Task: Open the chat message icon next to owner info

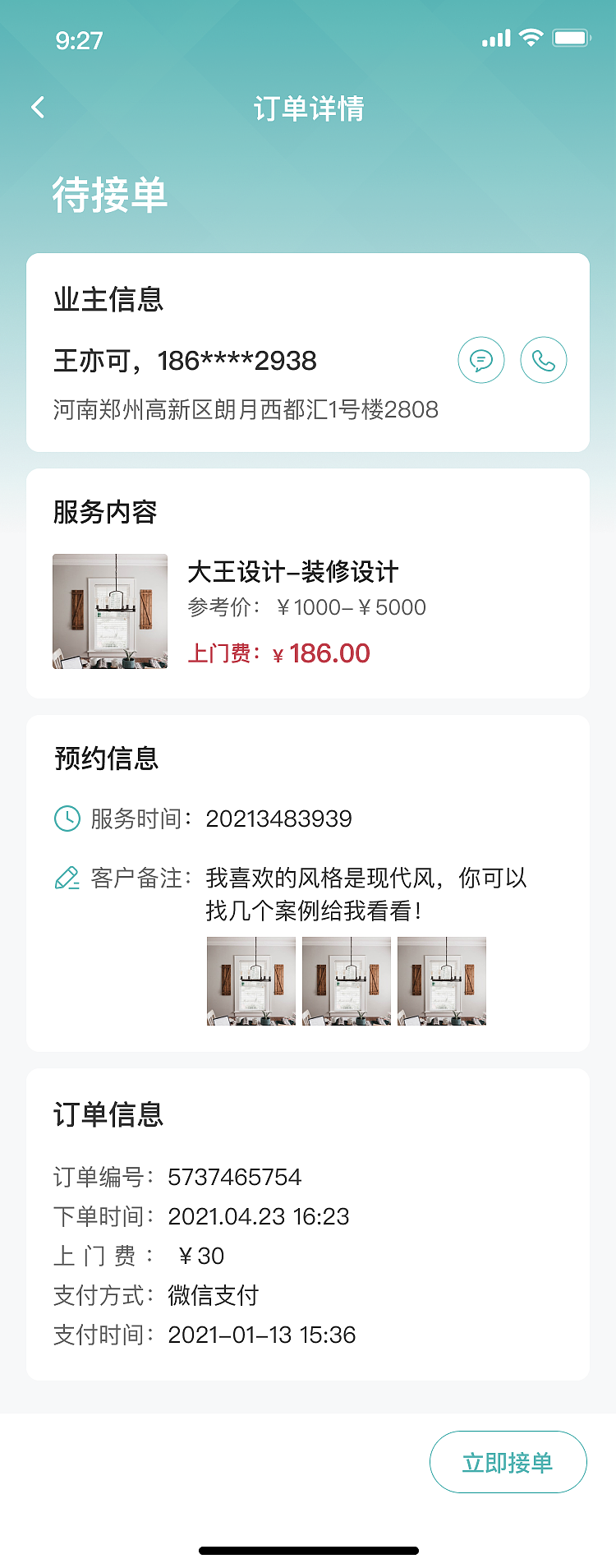Action: point(481,360)
